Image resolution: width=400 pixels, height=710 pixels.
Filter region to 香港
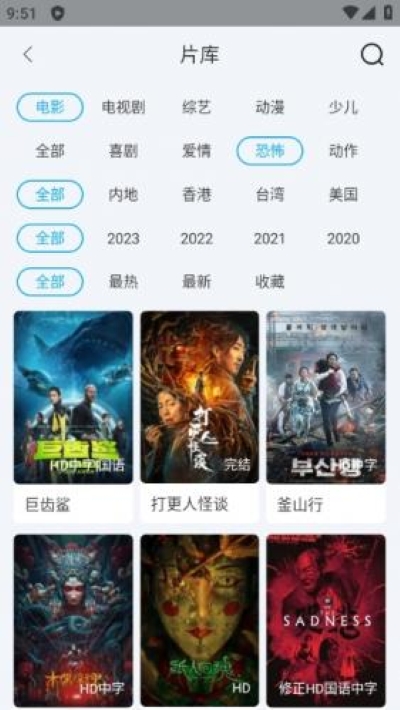[197, 195]
